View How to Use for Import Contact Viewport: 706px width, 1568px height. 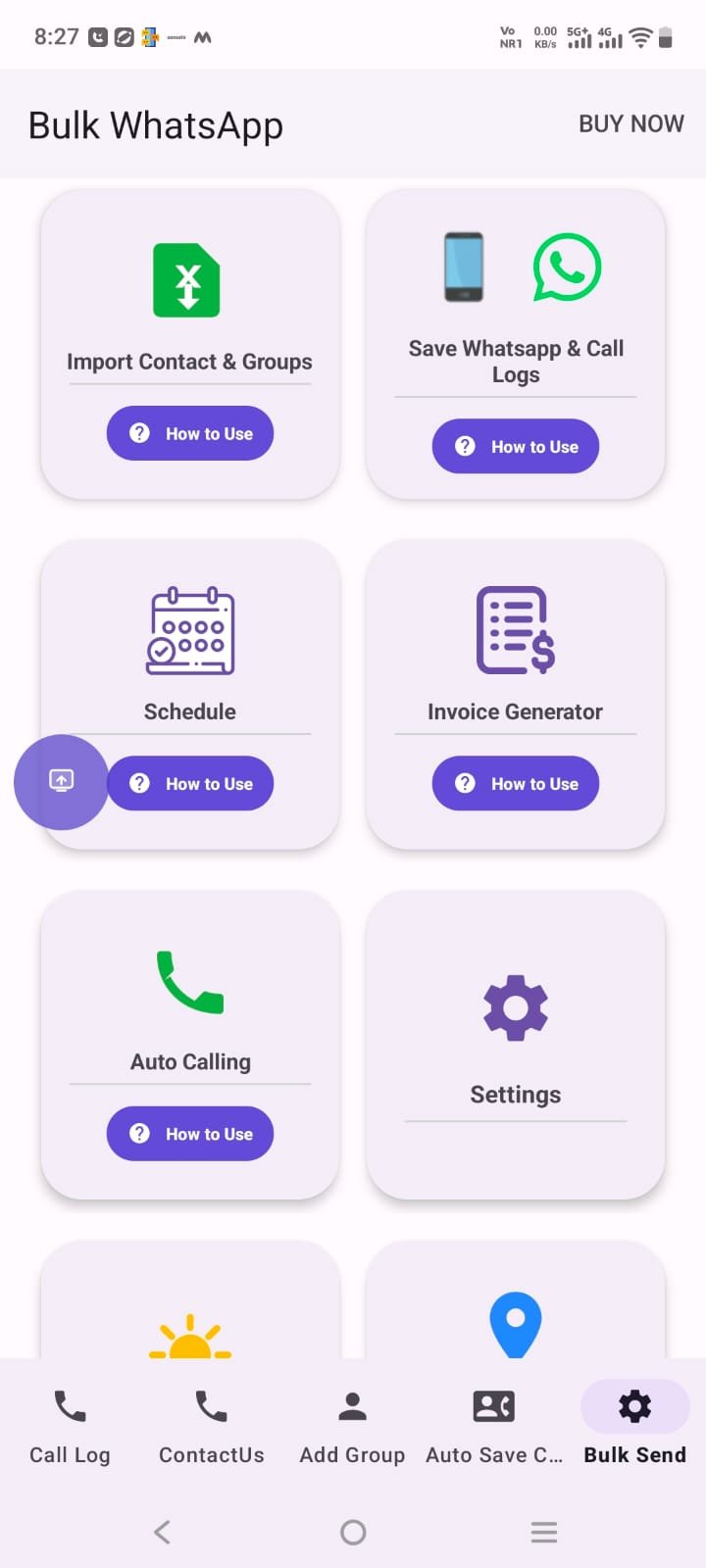[189, 433]
